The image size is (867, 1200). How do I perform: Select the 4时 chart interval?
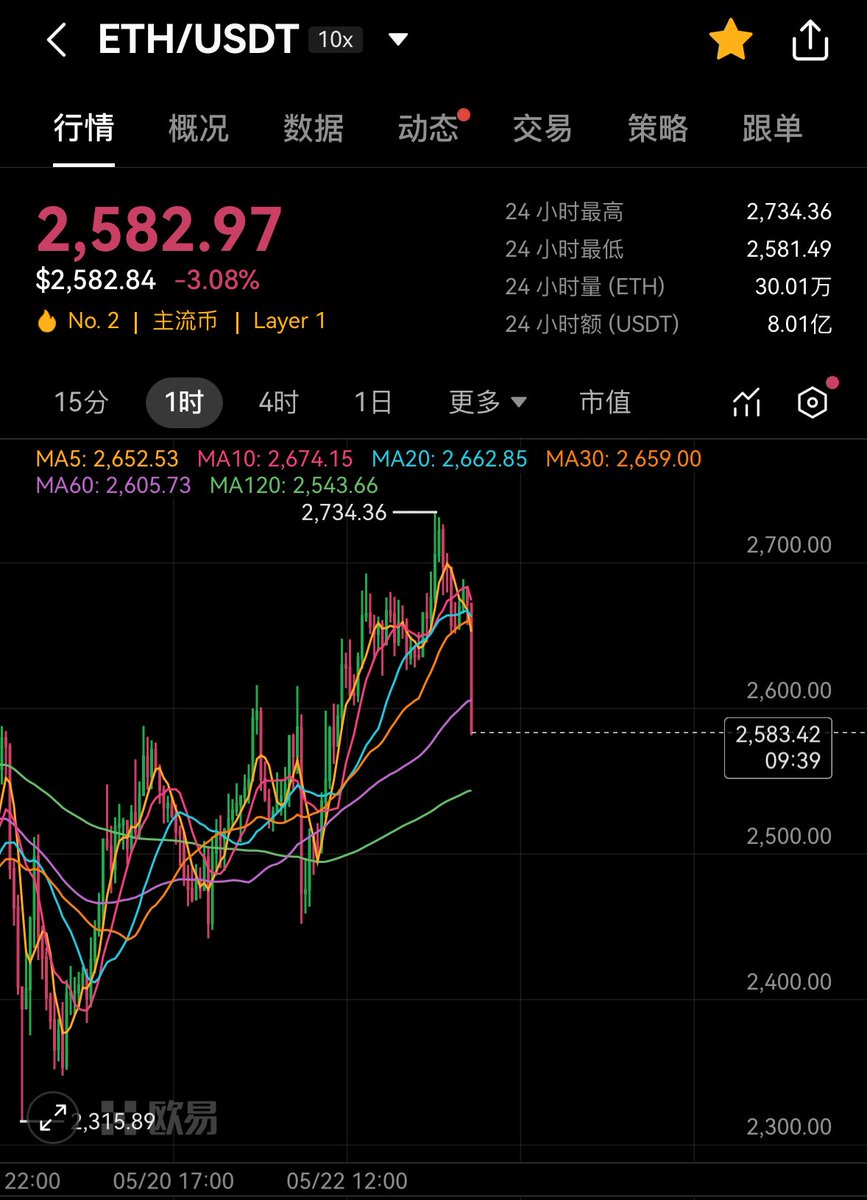tap(278, 402)
